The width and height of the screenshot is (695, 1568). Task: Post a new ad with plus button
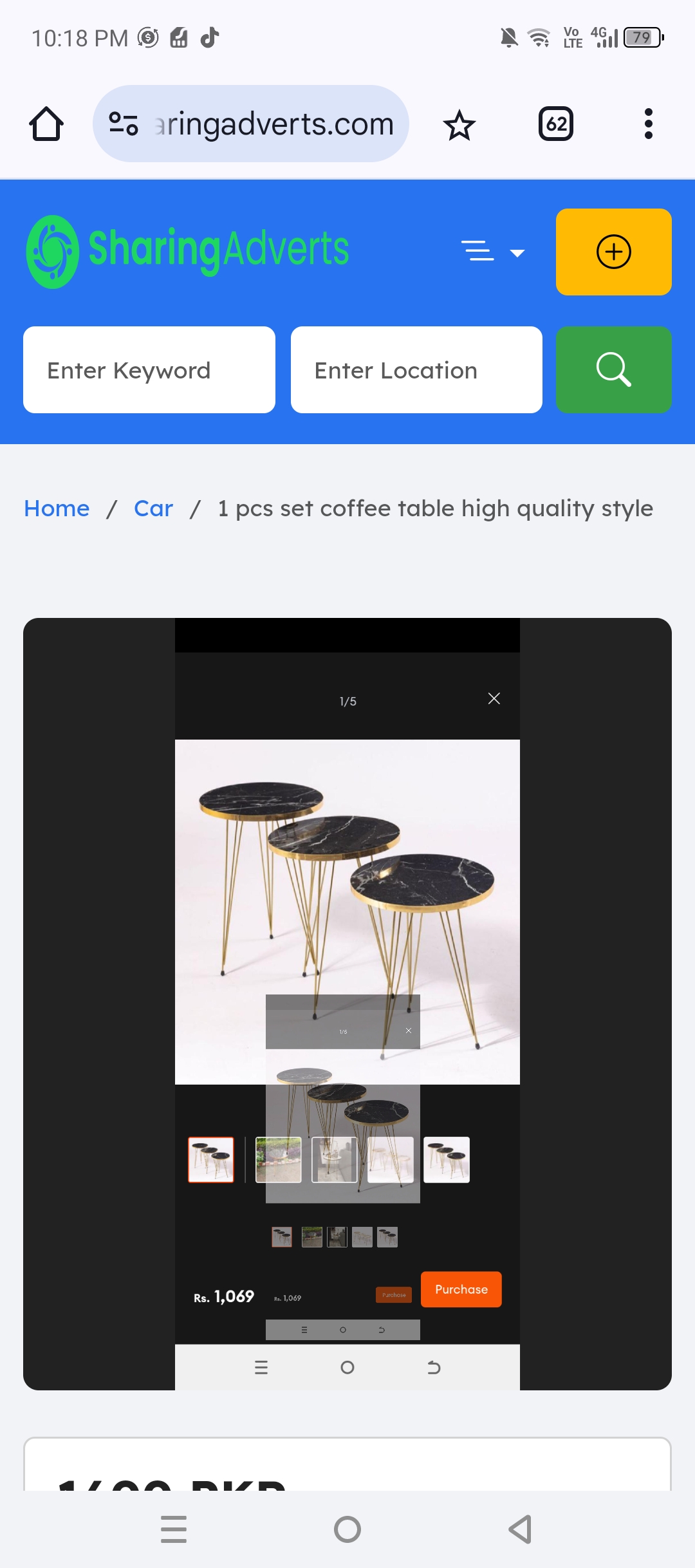click(x=613, y=252)
